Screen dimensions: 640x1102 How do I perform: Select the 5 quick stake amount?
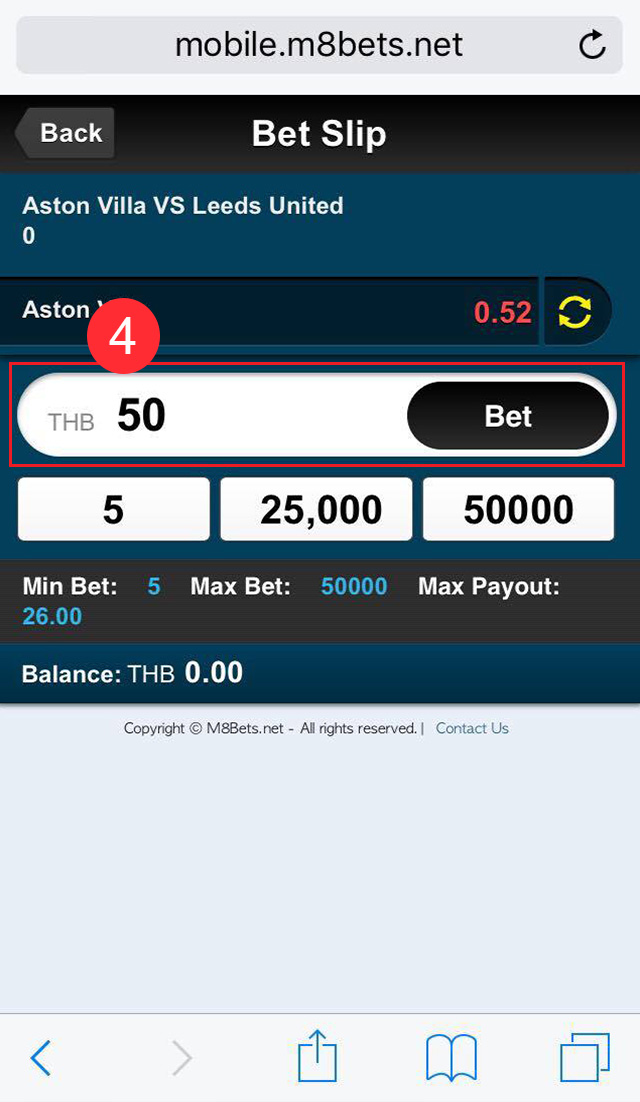[x=114, y=510]
